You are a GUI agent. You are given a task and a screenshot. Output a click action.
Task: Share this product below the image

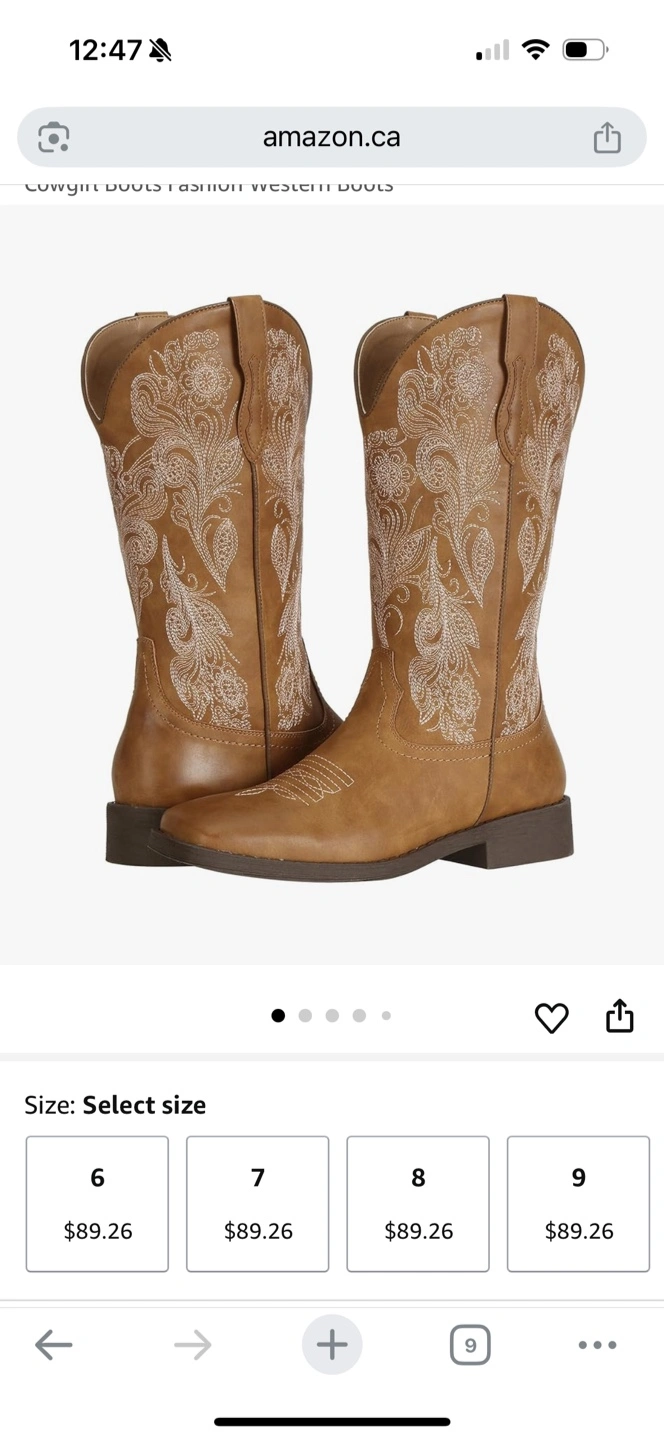[620, 1015]
